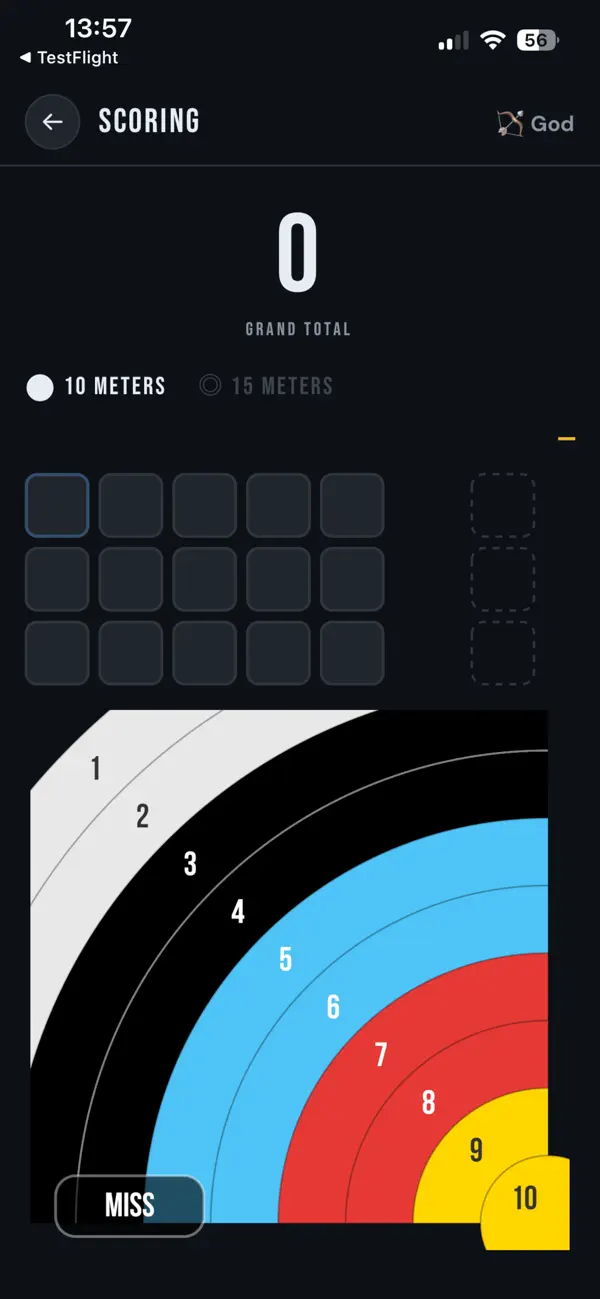Select the highlighted first arrow score box

click(57, 505)
